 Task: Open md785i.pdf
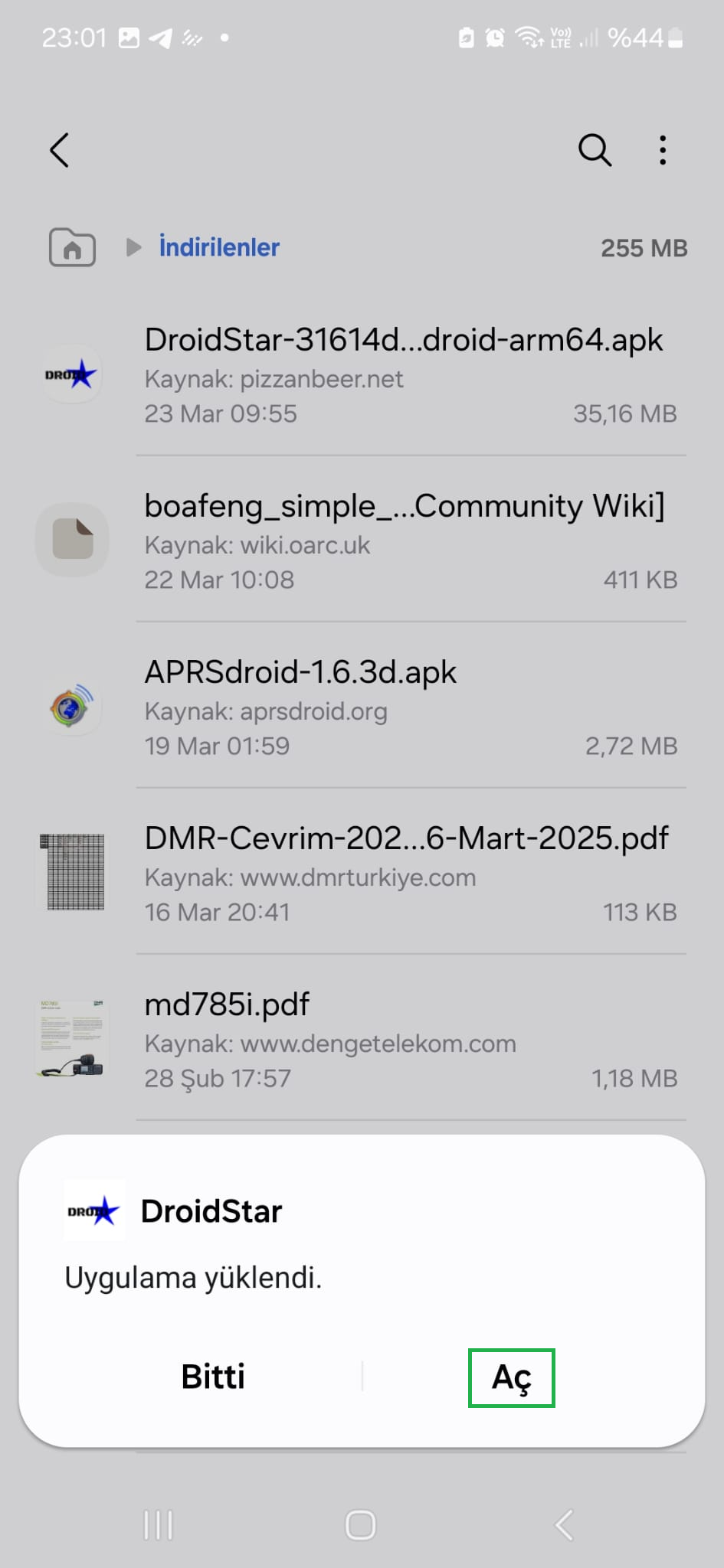362,1040
